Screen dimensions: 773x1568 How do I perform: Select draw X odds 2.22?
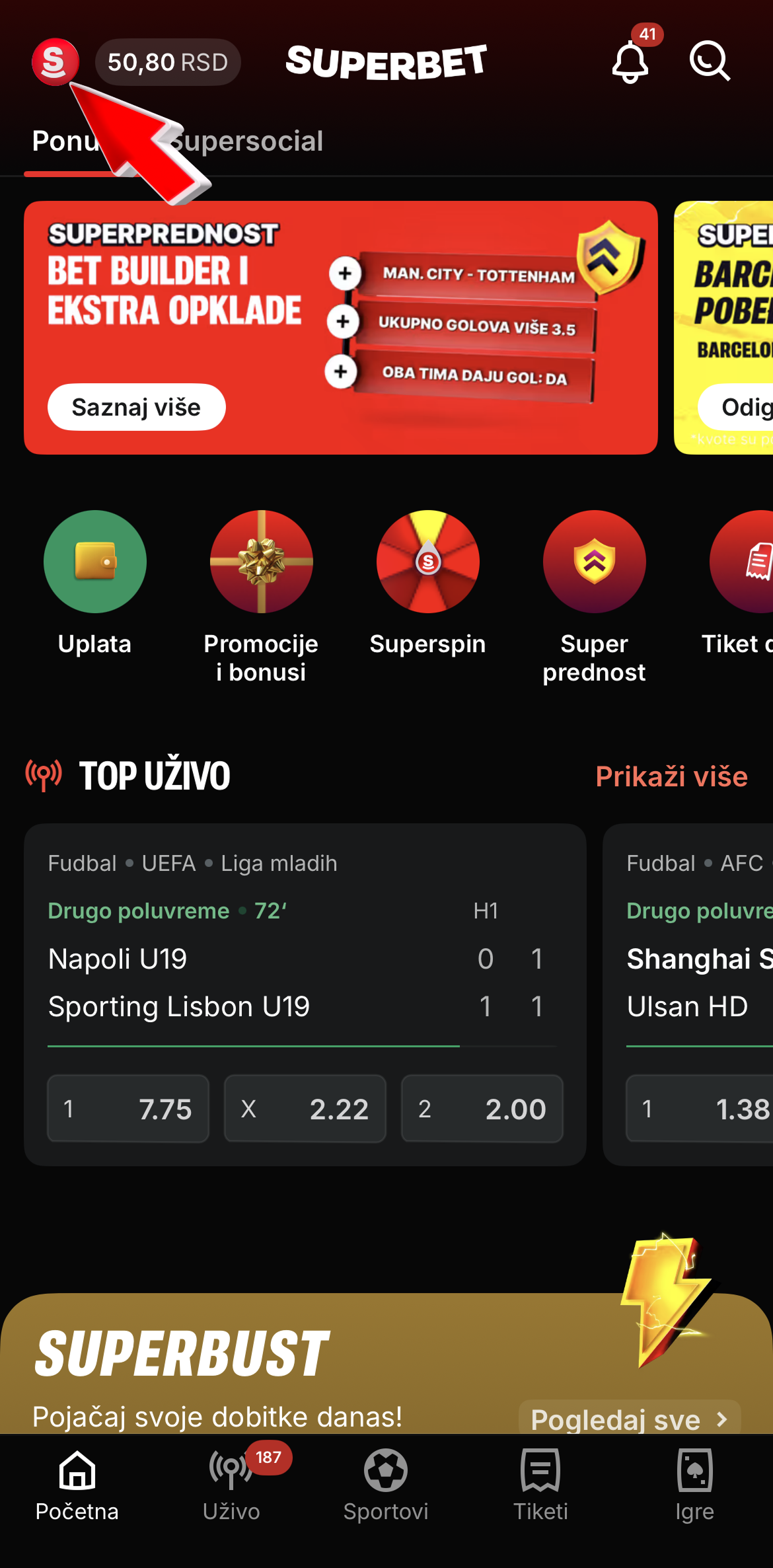point(305,1108)
